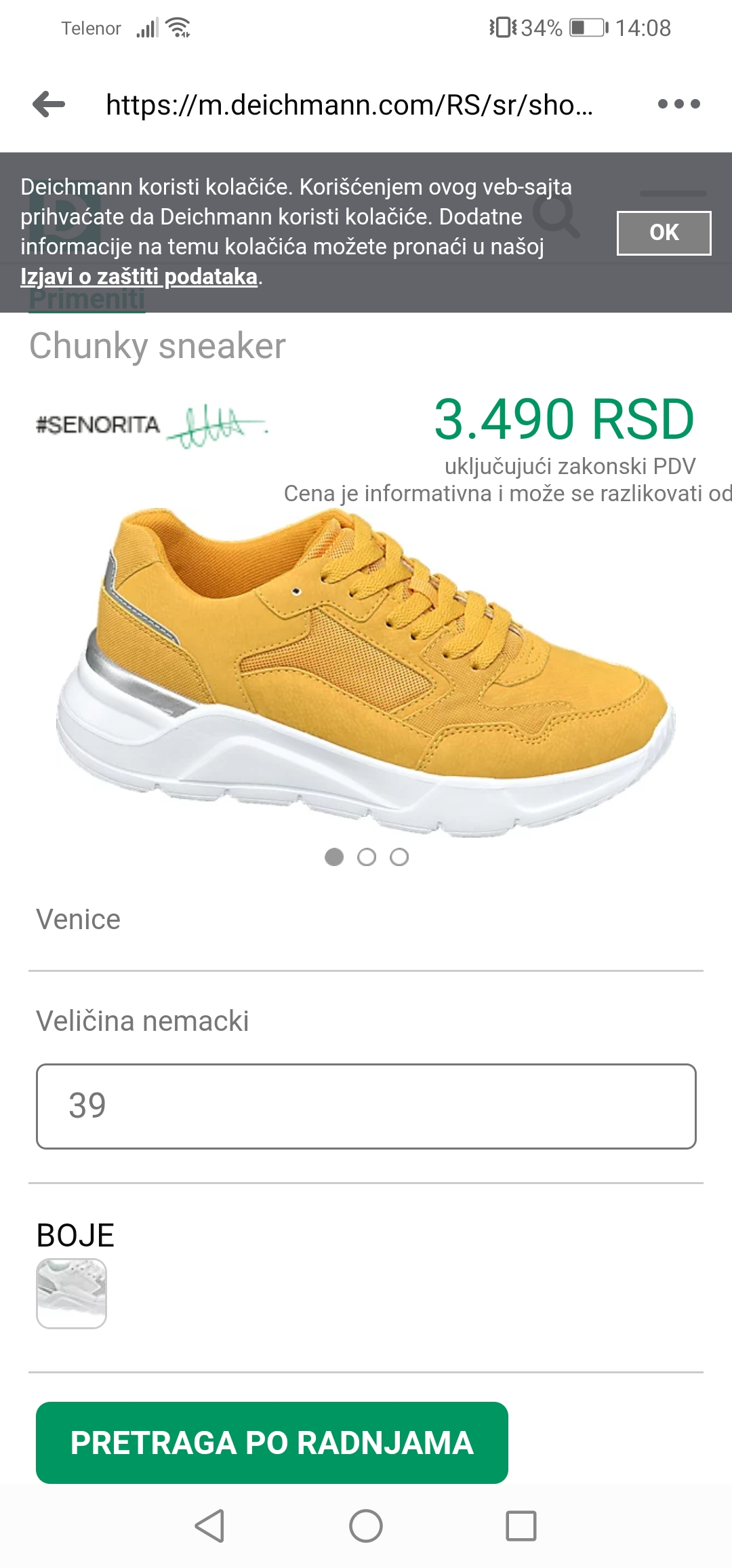The image size is (732, 1568).
Task: Tap Pretraga po radnjama button
Action: [x=272, y=1443]
